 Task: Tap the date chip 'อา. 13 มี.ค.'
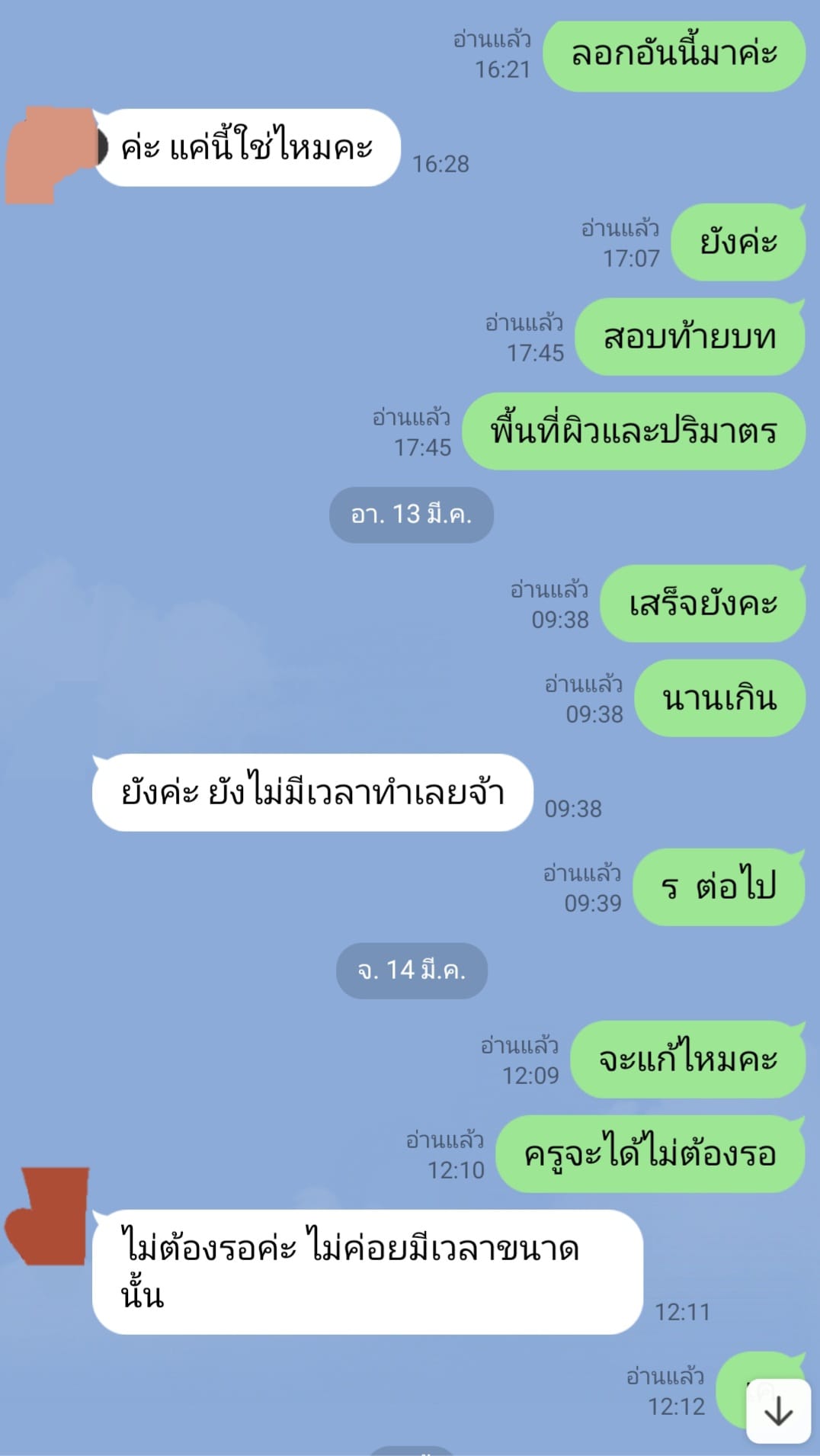point(410,516)
